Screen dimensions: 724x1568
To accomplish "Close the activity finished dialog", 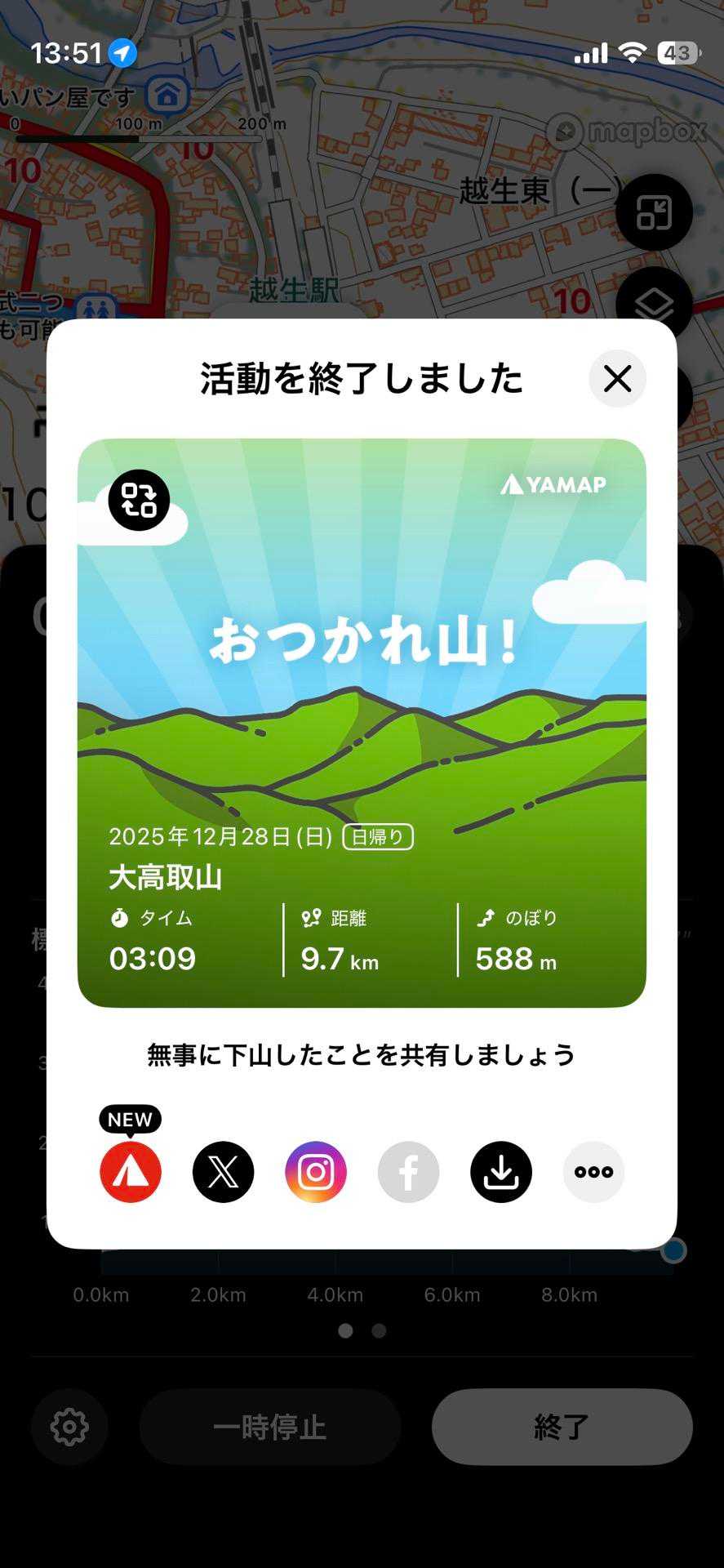I will pyautogui.click(x=617, y=378).
